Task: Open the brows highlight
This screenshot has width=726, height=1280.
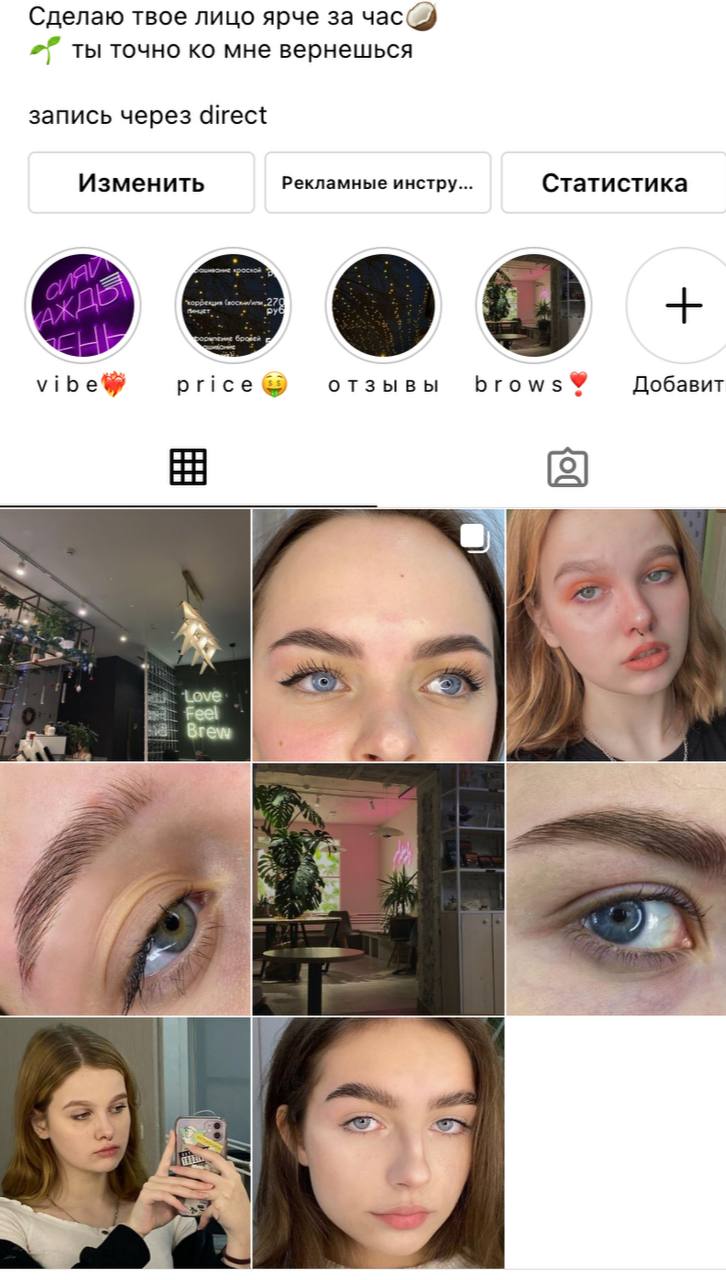Action: pyautogui.click(x=533, y=305)
